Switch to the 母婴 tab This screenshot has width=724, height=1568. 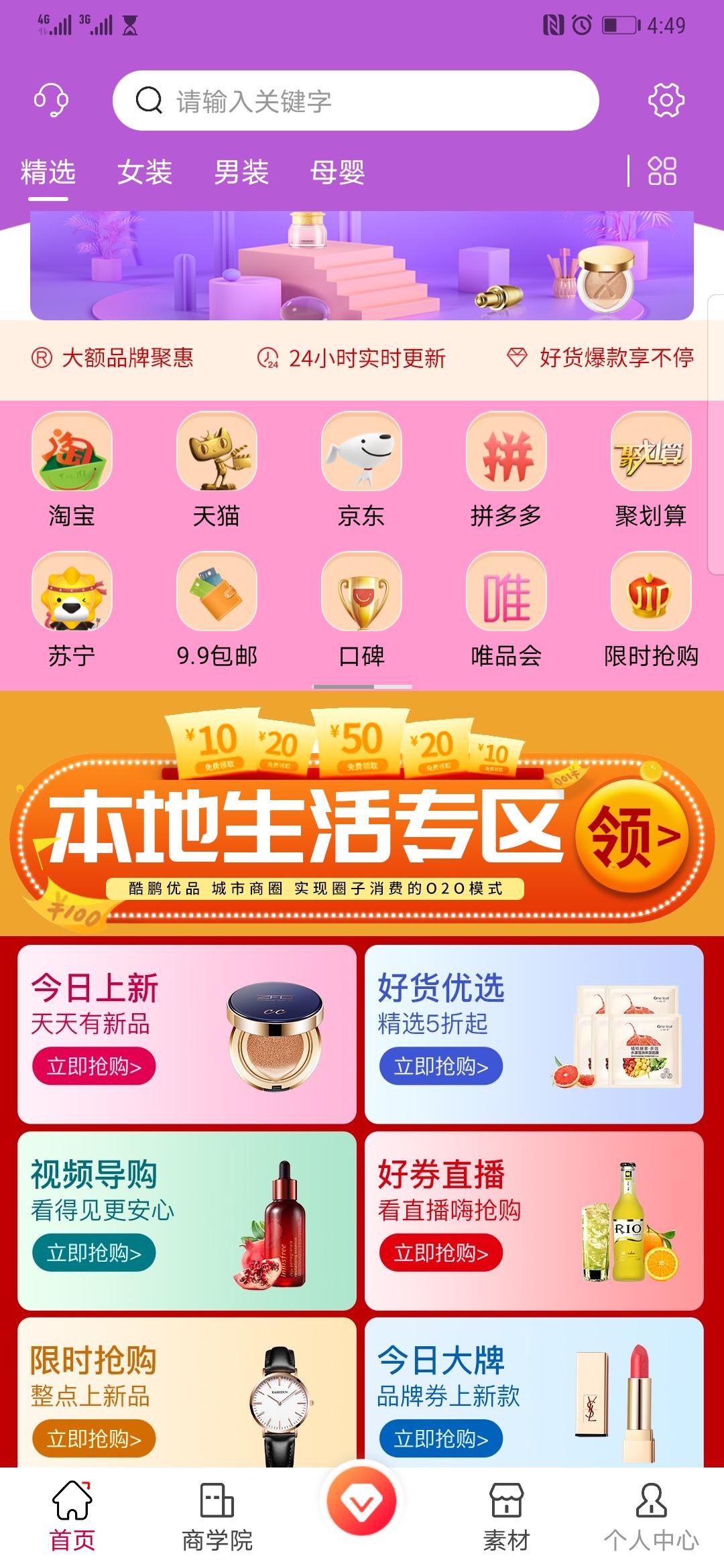coord(338,173)
